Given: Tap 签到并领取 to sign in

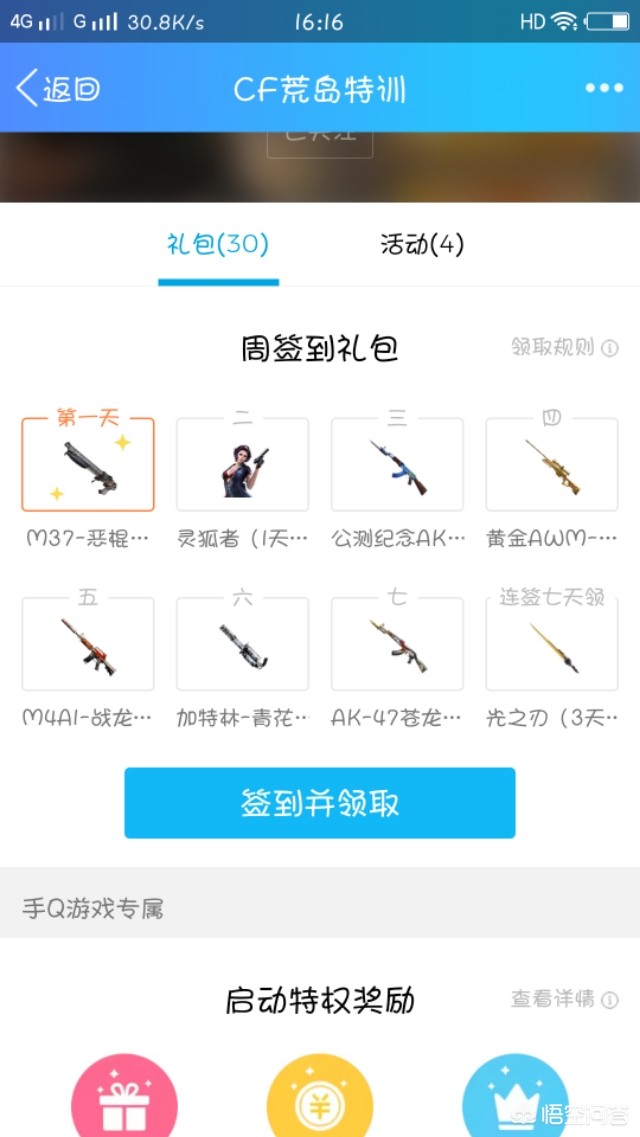Looking at the screenshot, I should tap(320, 803).
